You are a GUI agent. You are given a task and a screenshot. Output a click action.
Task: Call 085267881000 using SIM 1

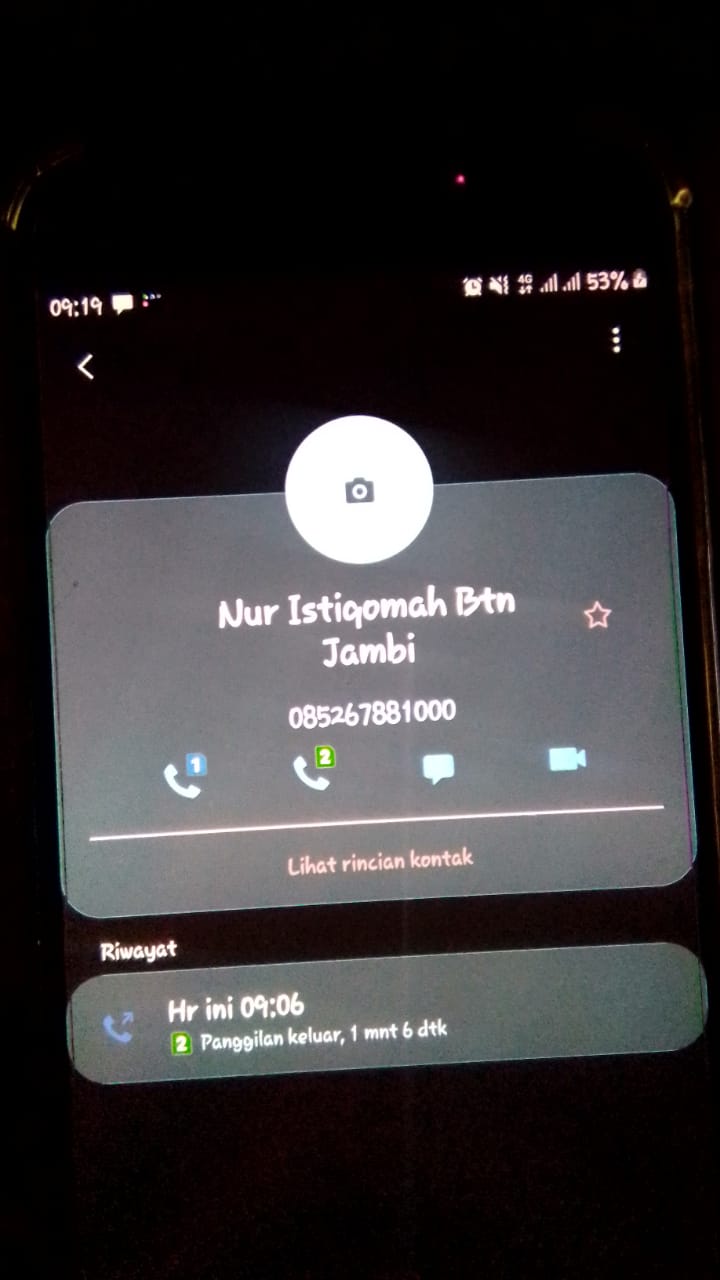click(183, 777)
